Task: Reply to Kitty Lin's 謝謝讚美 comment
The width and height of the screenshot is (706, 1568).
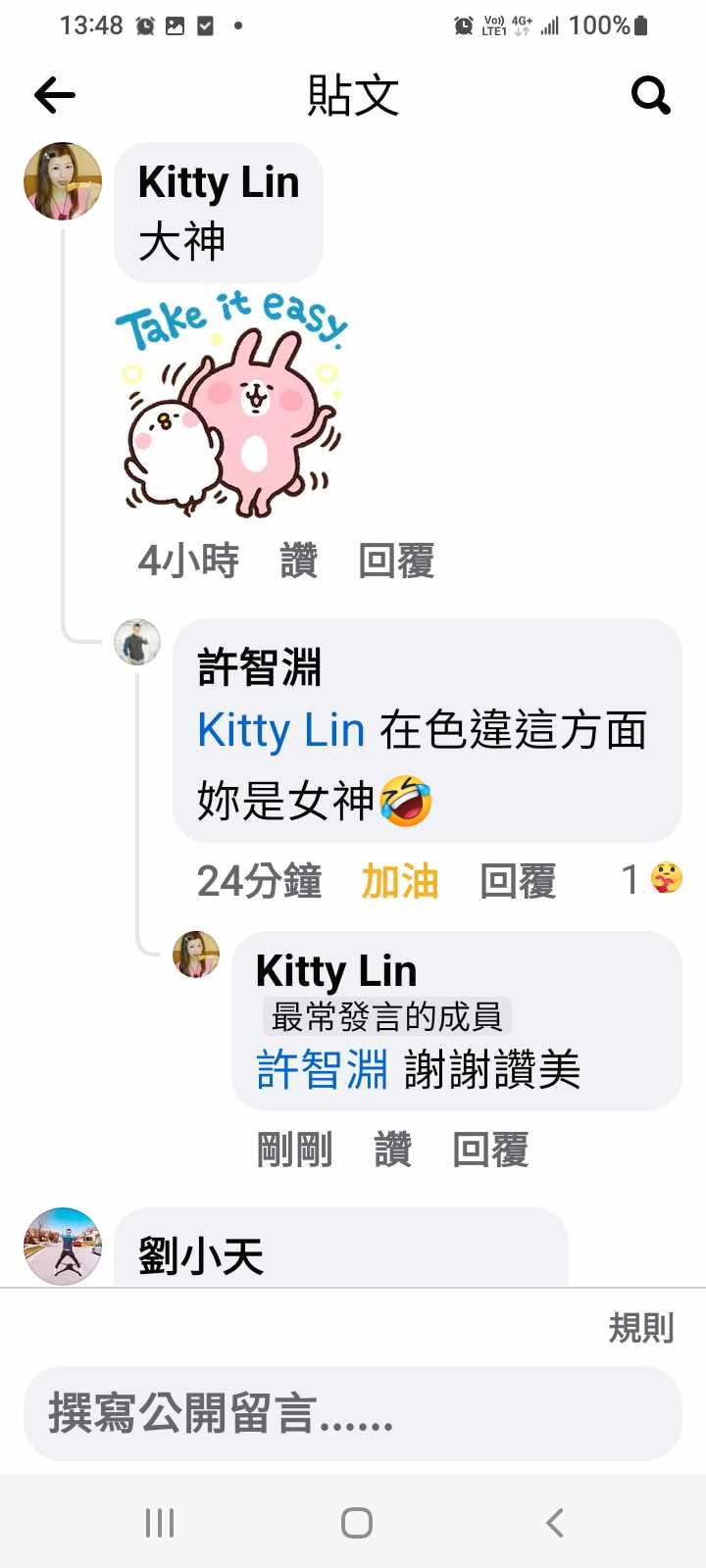Action: 490,1150
